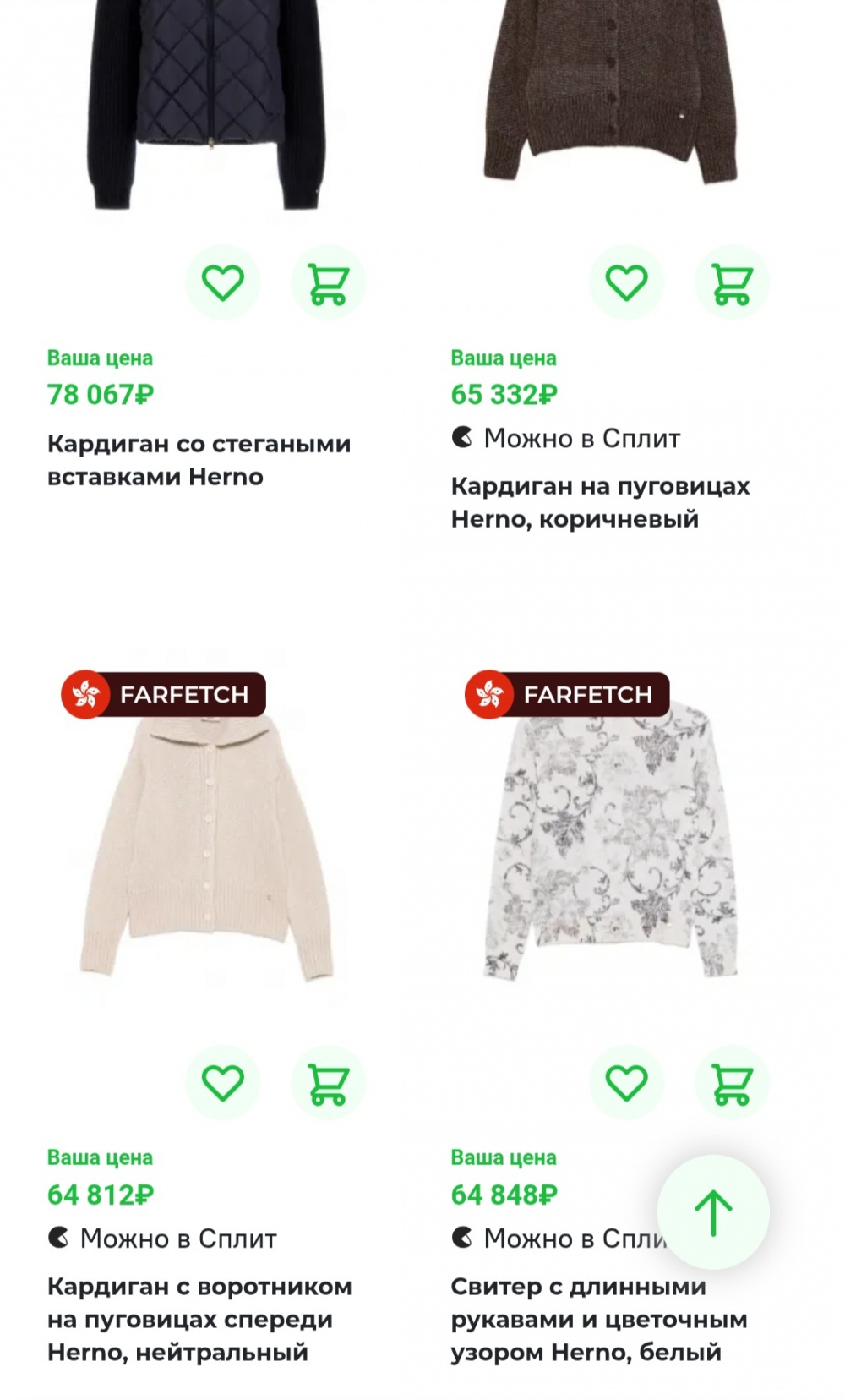Favorite the brown button cardigan

pyautogui.click(x=626, y=282)
